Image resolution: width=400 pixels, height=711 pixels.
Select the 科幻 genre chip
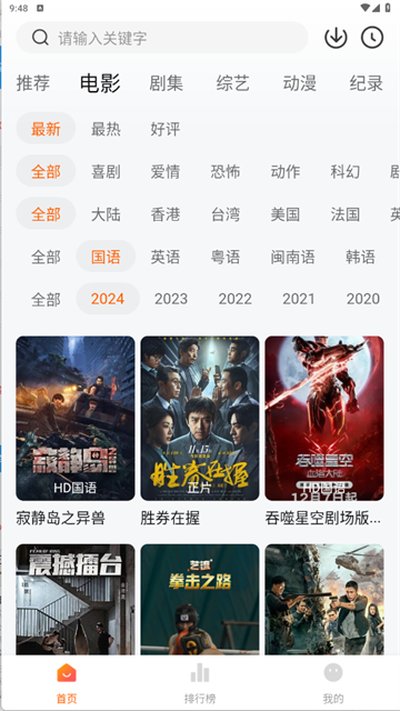click(345, 171)
